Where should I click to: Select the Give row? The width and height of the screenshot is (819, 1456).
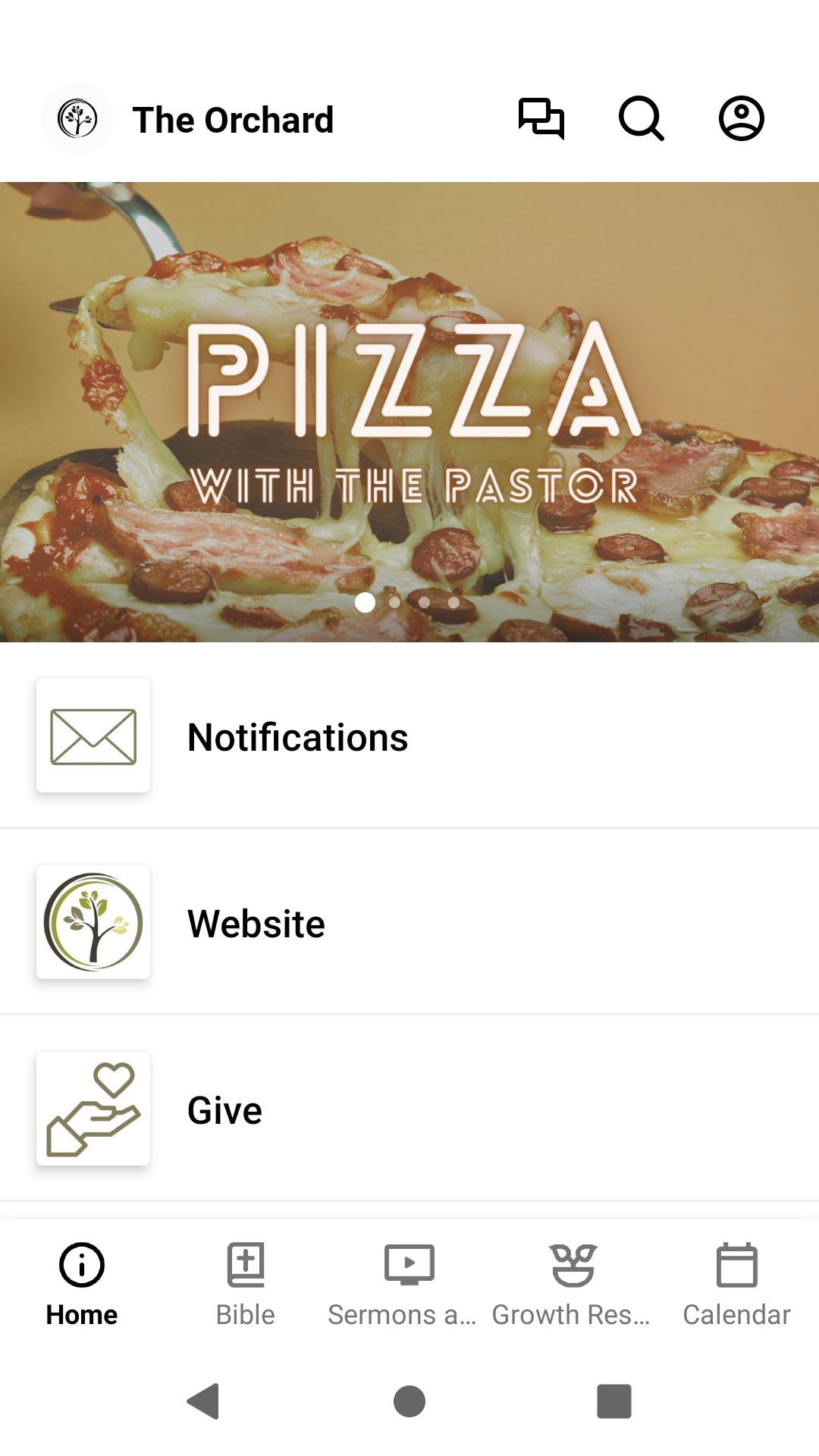pos(409,1109)
